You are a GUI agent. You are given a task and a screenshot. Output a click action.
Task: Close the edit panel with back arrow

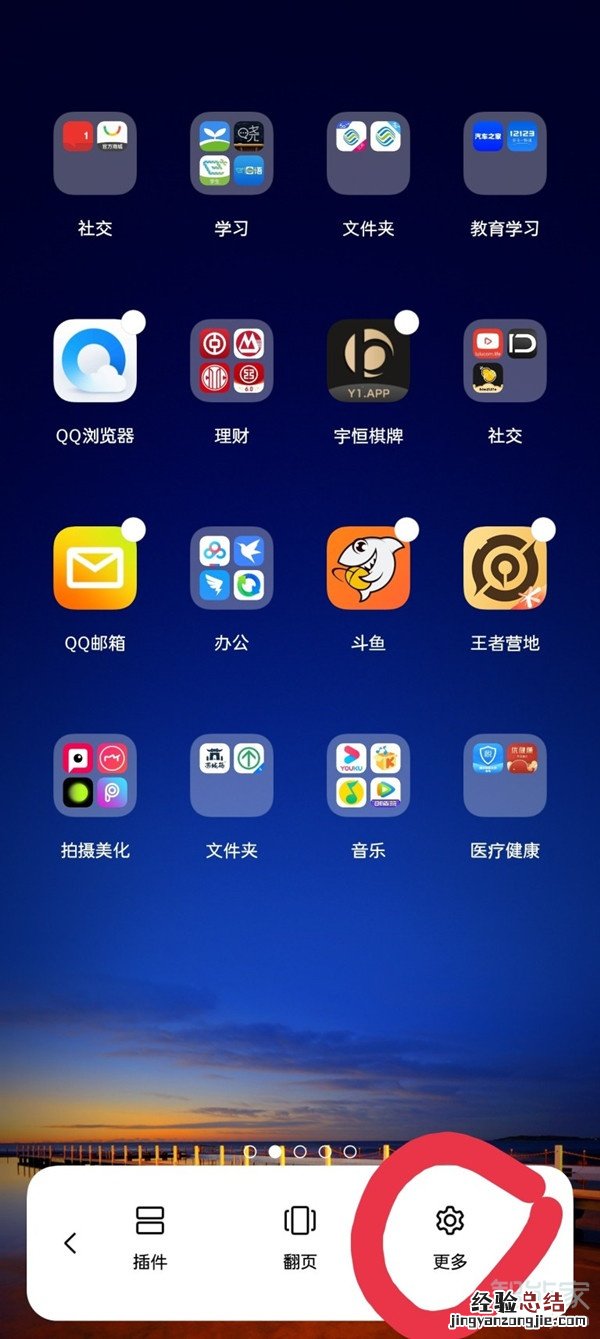[x=70, y=1243]
